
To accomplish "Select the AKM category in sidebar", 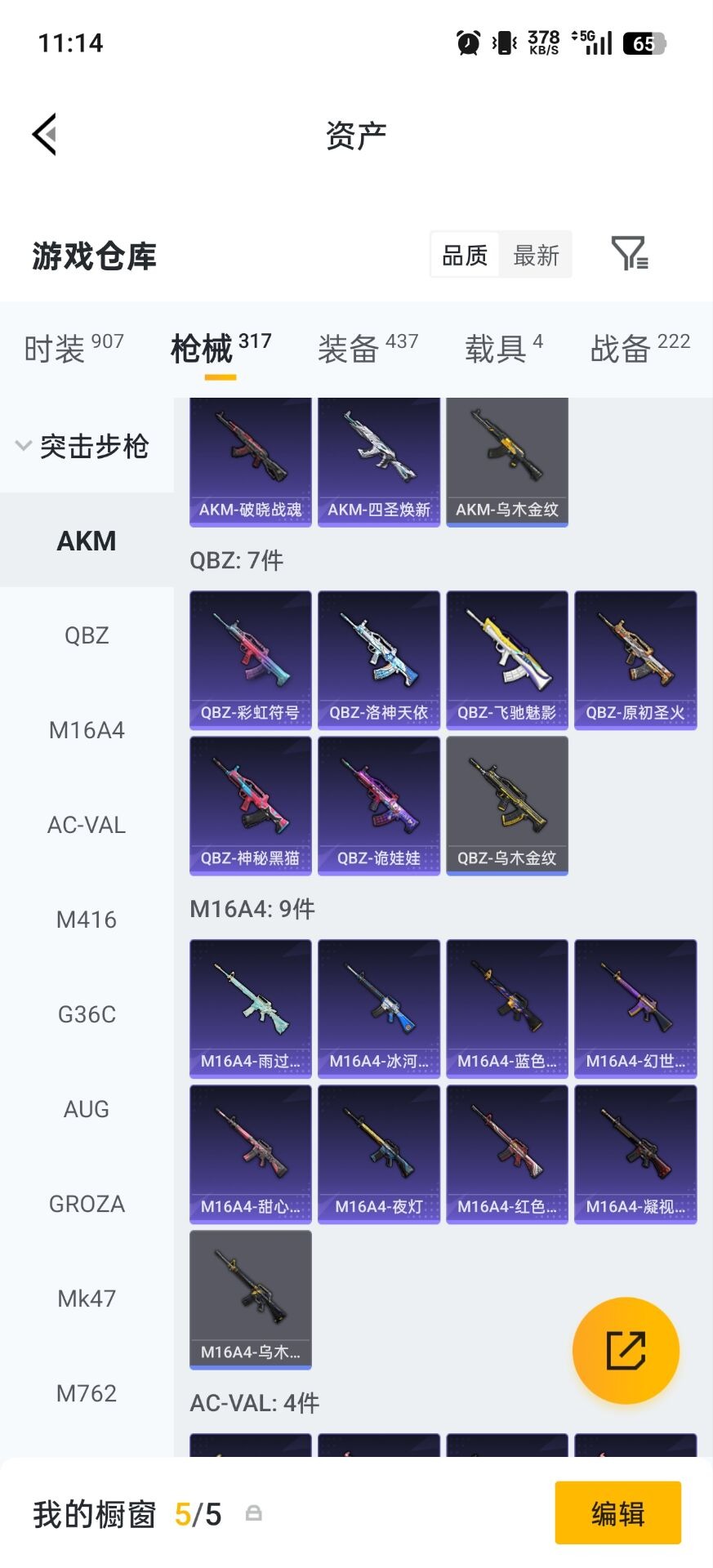I will tap(86, 541).
